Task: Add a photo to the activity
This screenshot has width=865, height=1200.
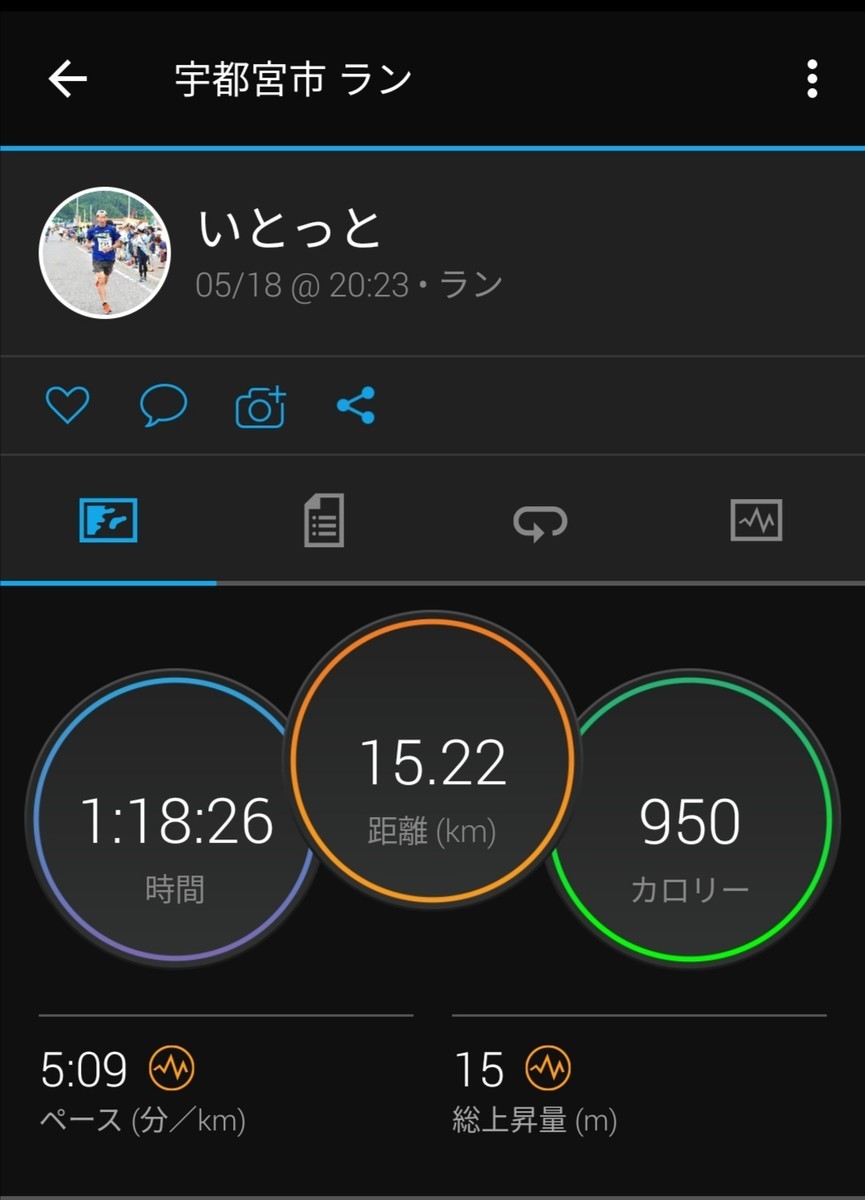Action: coord(260,407)
